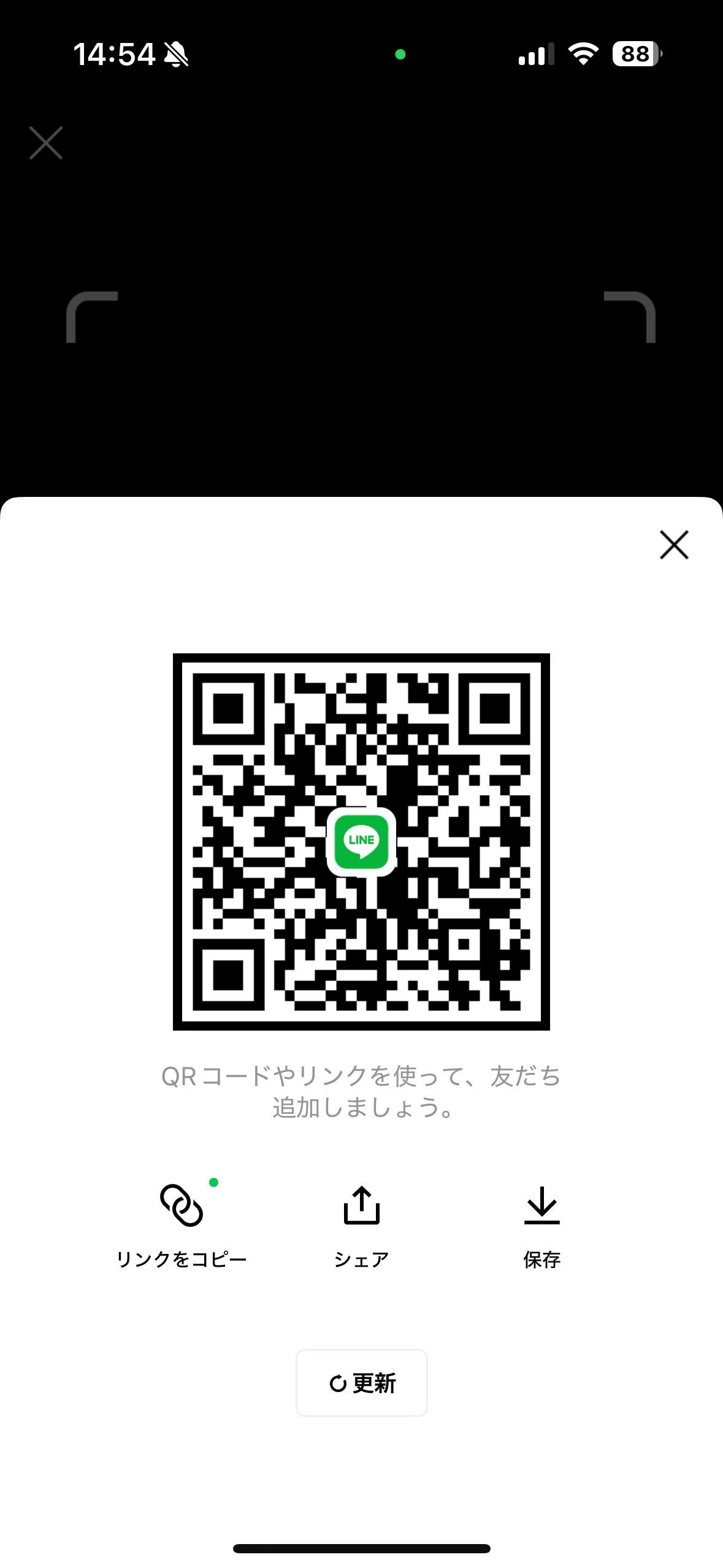723x1568 pixels.
Task: Close the QR scanner screen
Action: pos(46,143)
